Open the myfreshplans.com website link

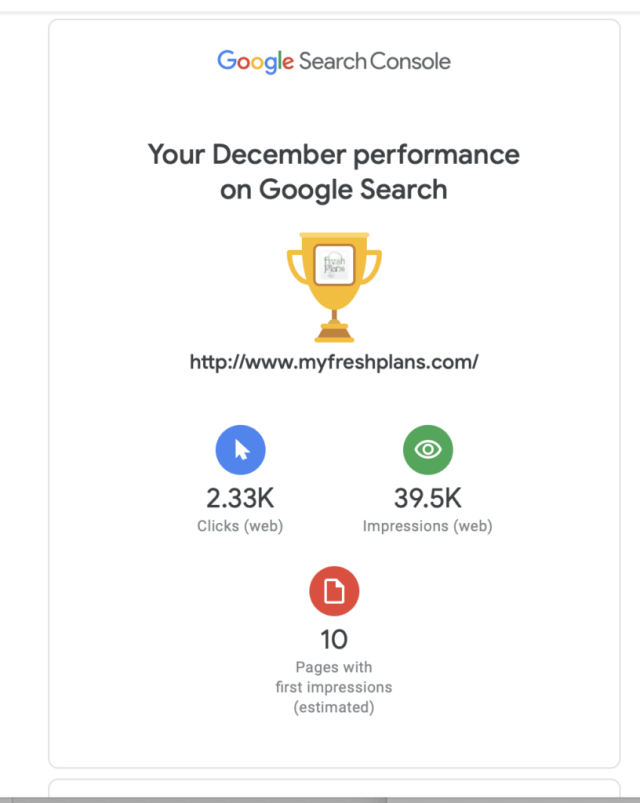(x=334, y=362)
